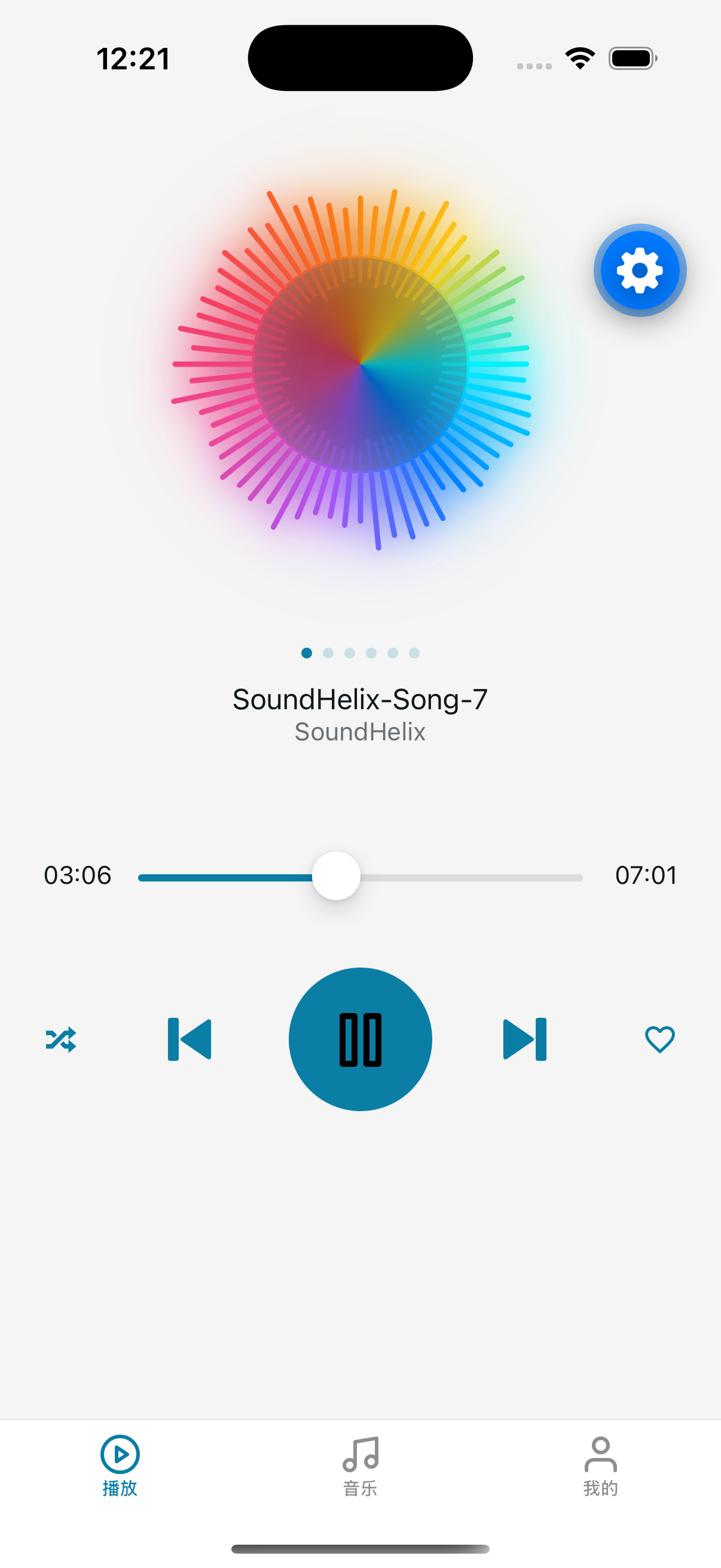This screenshot has width=721, height=1568.
Task: Favorite SoundHelix-Song-7 with the heart
Action: point(659,1039)
